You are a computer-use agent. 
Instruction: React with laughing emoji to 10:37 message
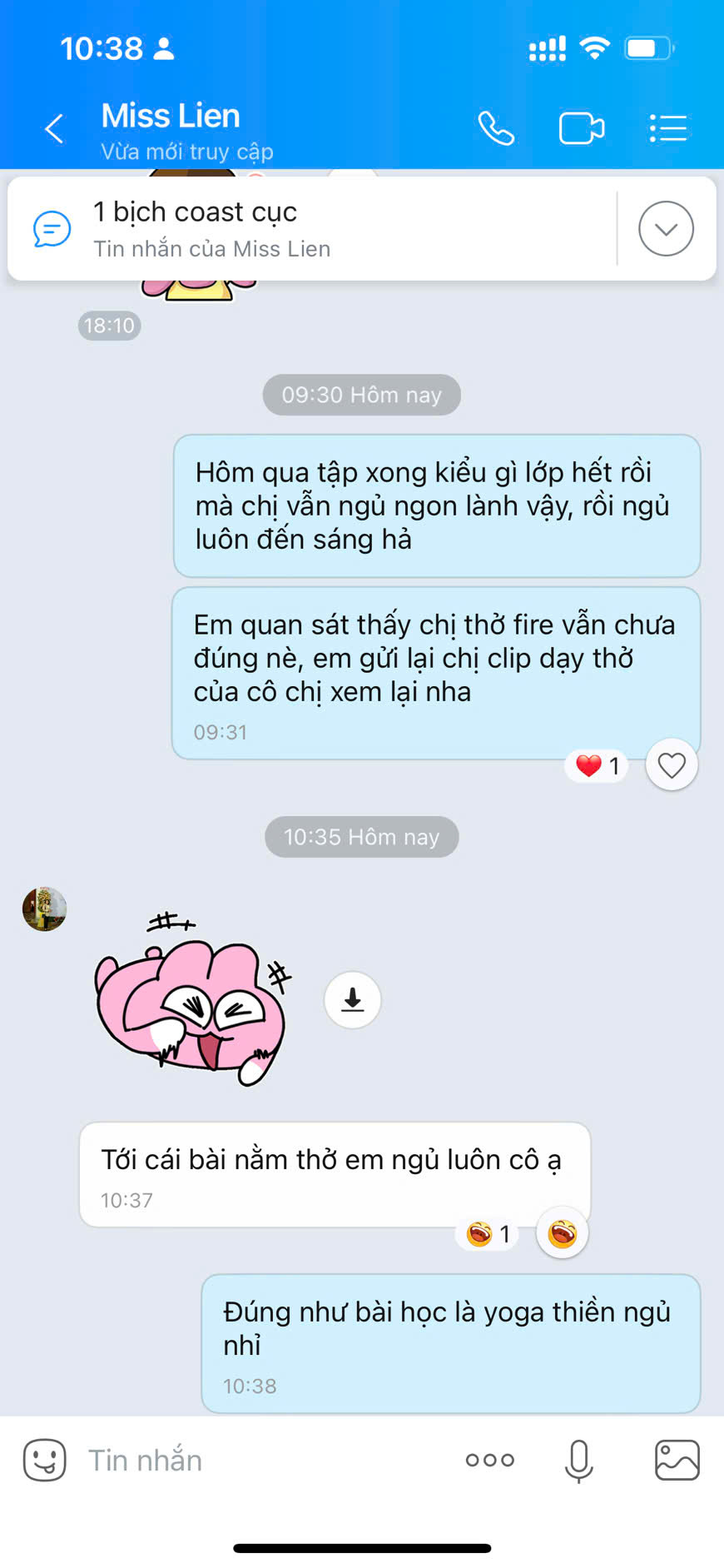pos(563,1232)
